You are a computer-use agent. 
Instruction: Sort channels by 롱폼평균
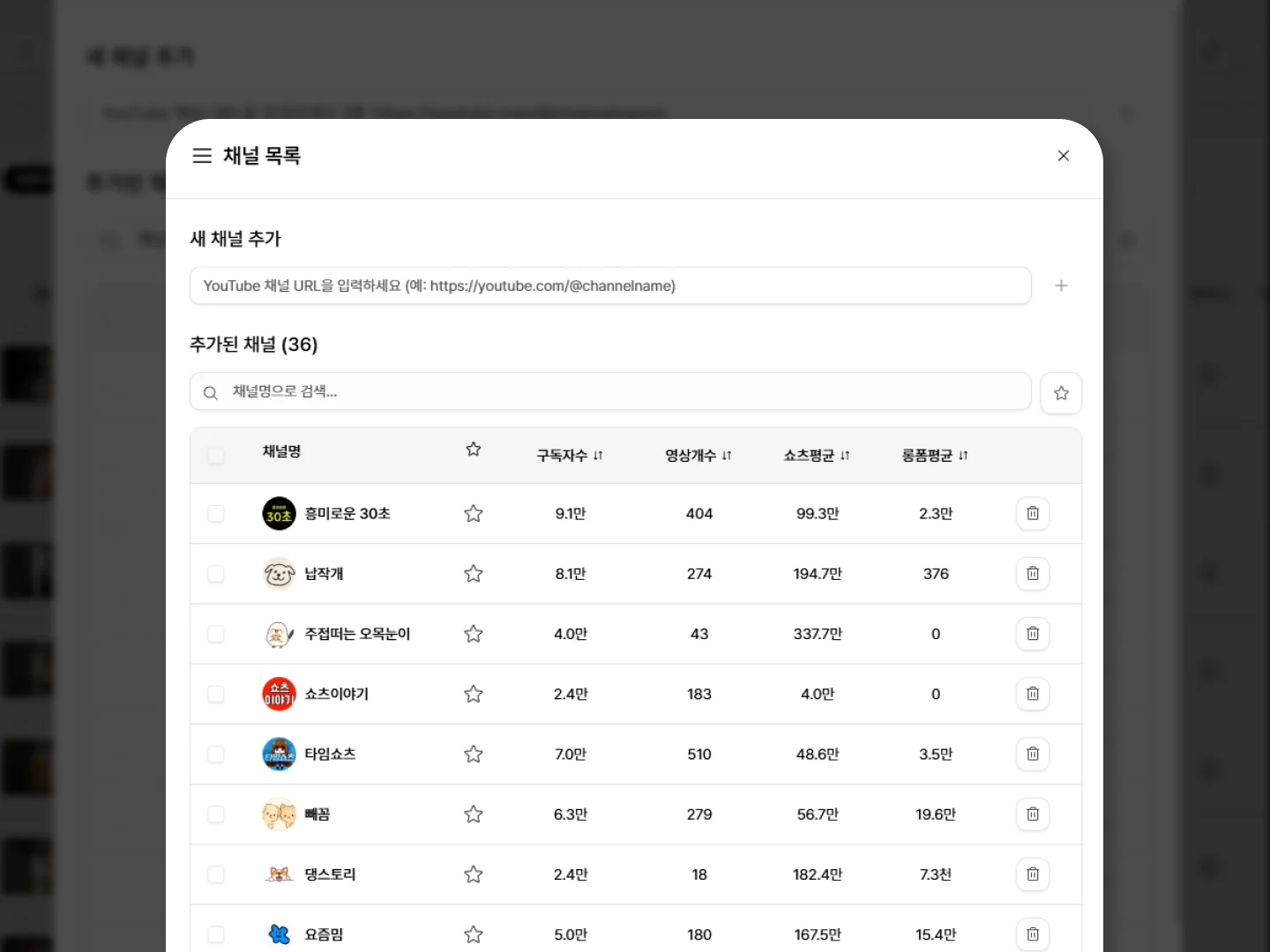tap(935, 456)
